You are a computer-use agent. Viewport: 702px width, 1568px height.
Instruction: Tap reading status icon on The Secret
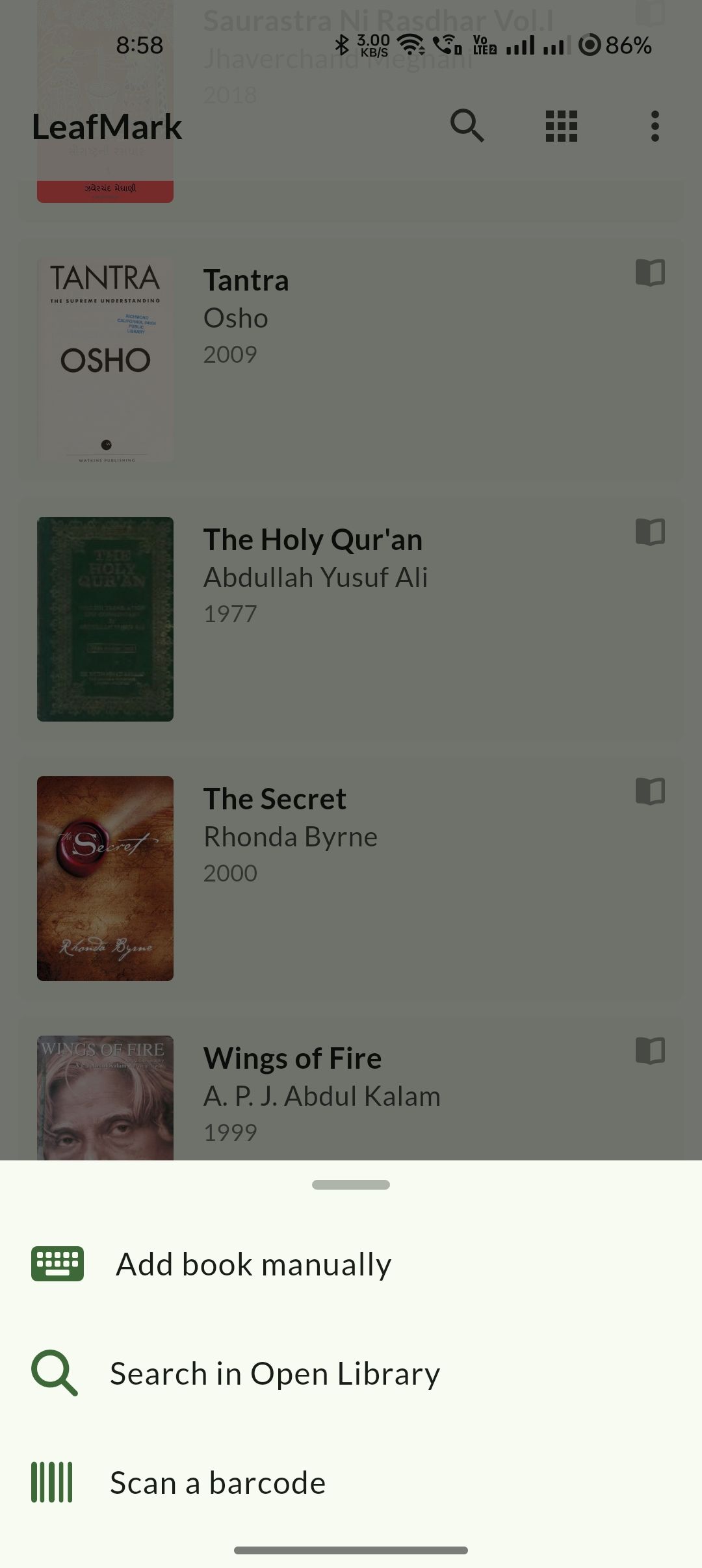click(650, 791)
